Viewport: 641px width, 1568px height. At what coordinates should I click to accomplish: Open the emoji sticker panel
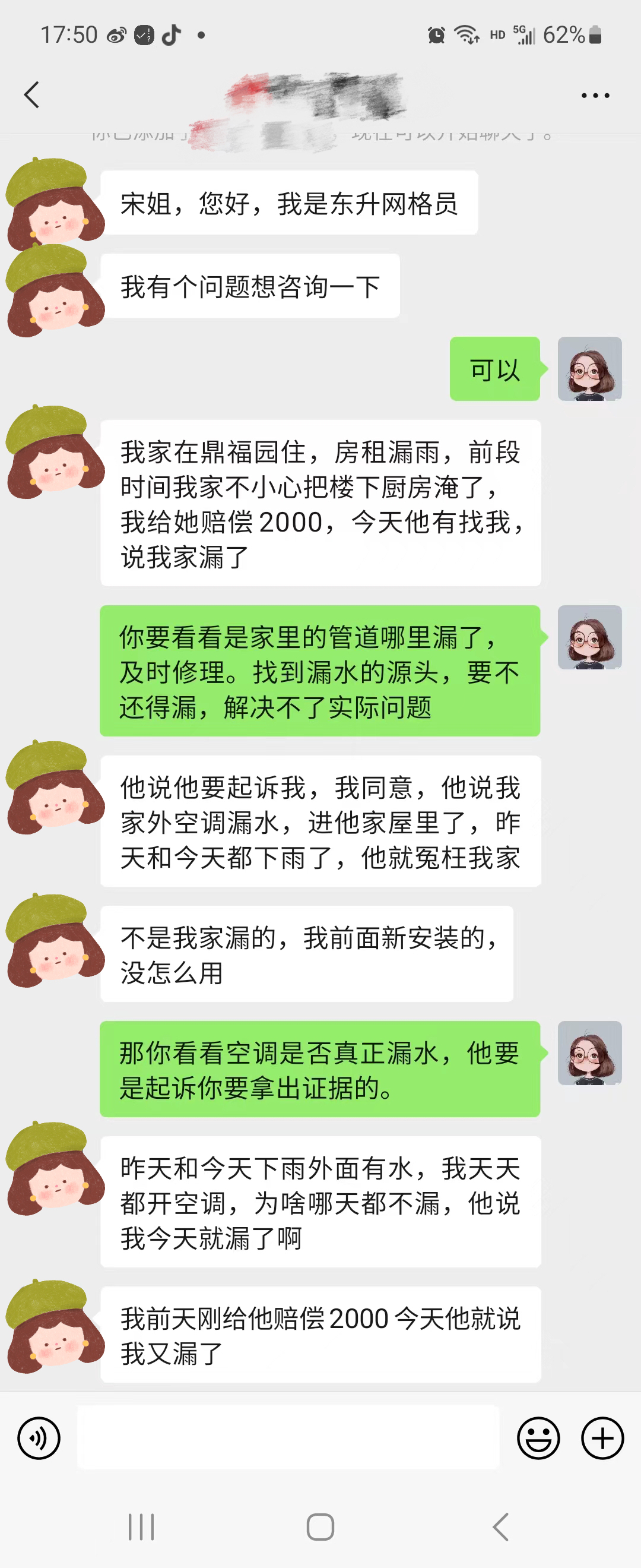[538, 1439]
